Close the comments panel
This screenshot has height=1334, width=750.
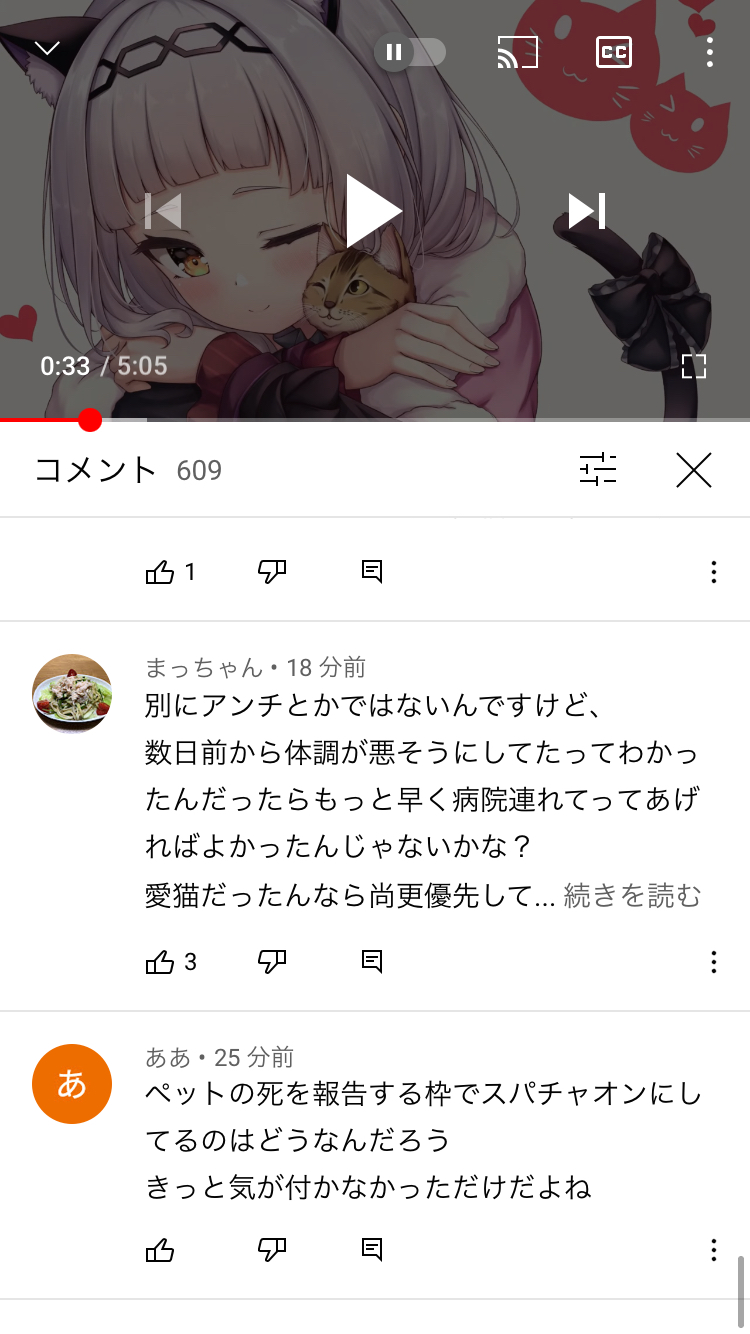[693, 469]
